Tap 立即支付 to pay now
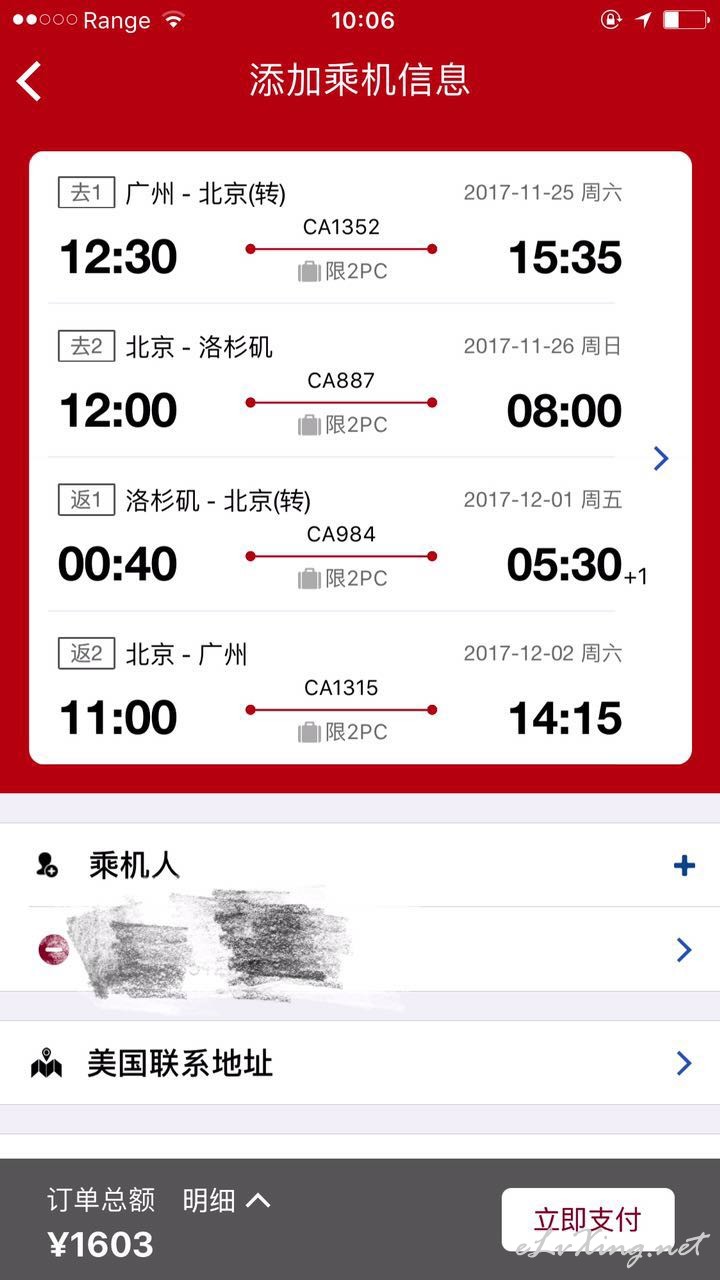Image resolution: width=720 pixels, height=1280 pixels. [x=588, y=1220]
